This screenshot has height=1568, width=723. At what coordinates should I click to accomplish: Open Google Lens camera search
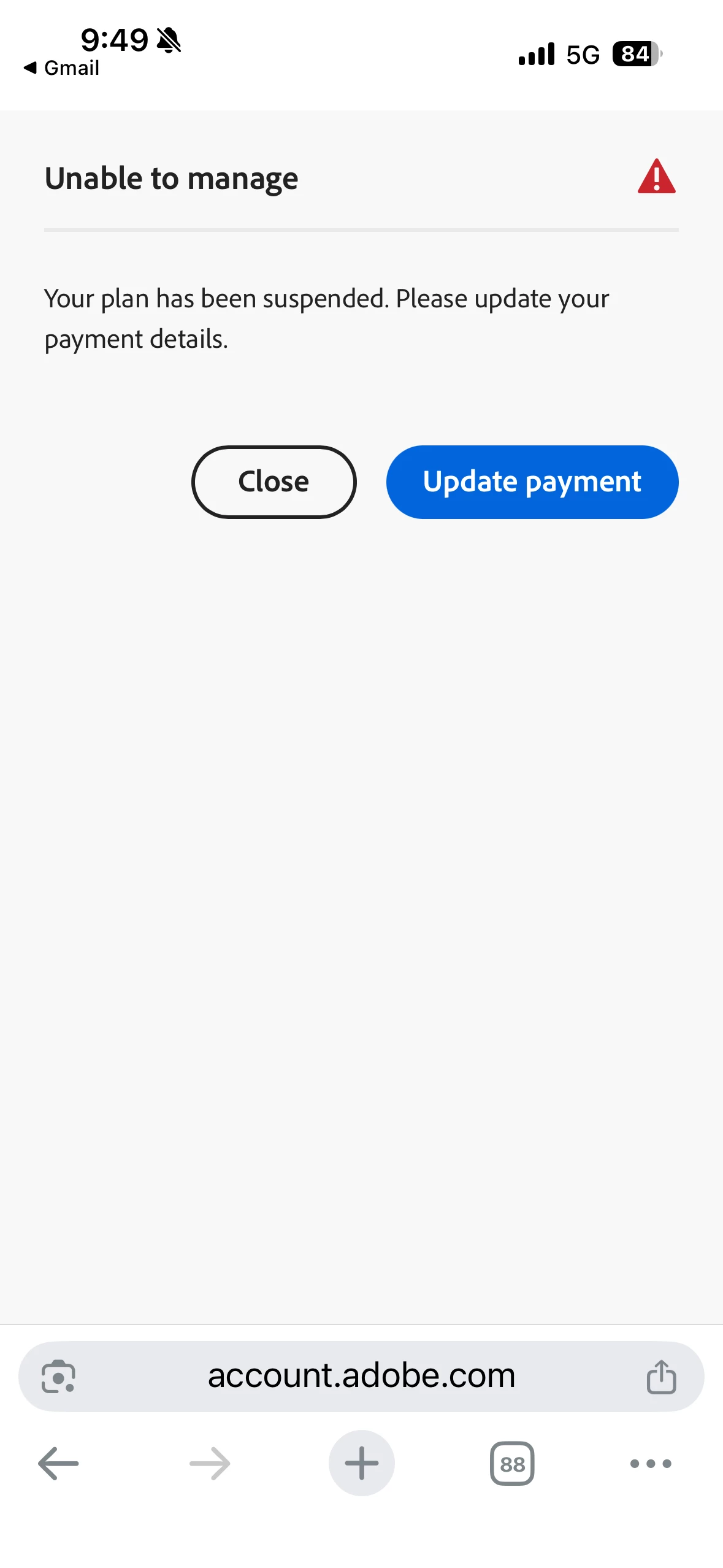point(58,1377)
